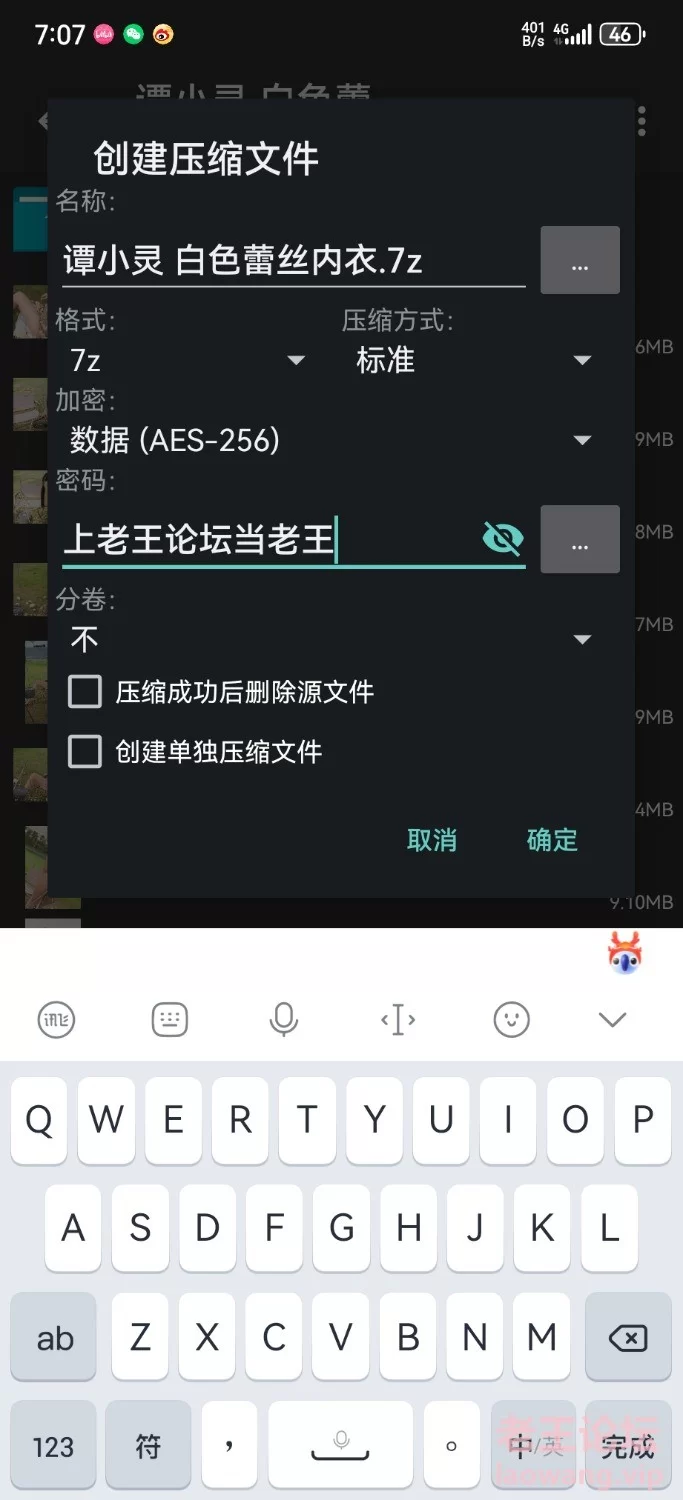Tap the archive name input field

coord(290,261)
